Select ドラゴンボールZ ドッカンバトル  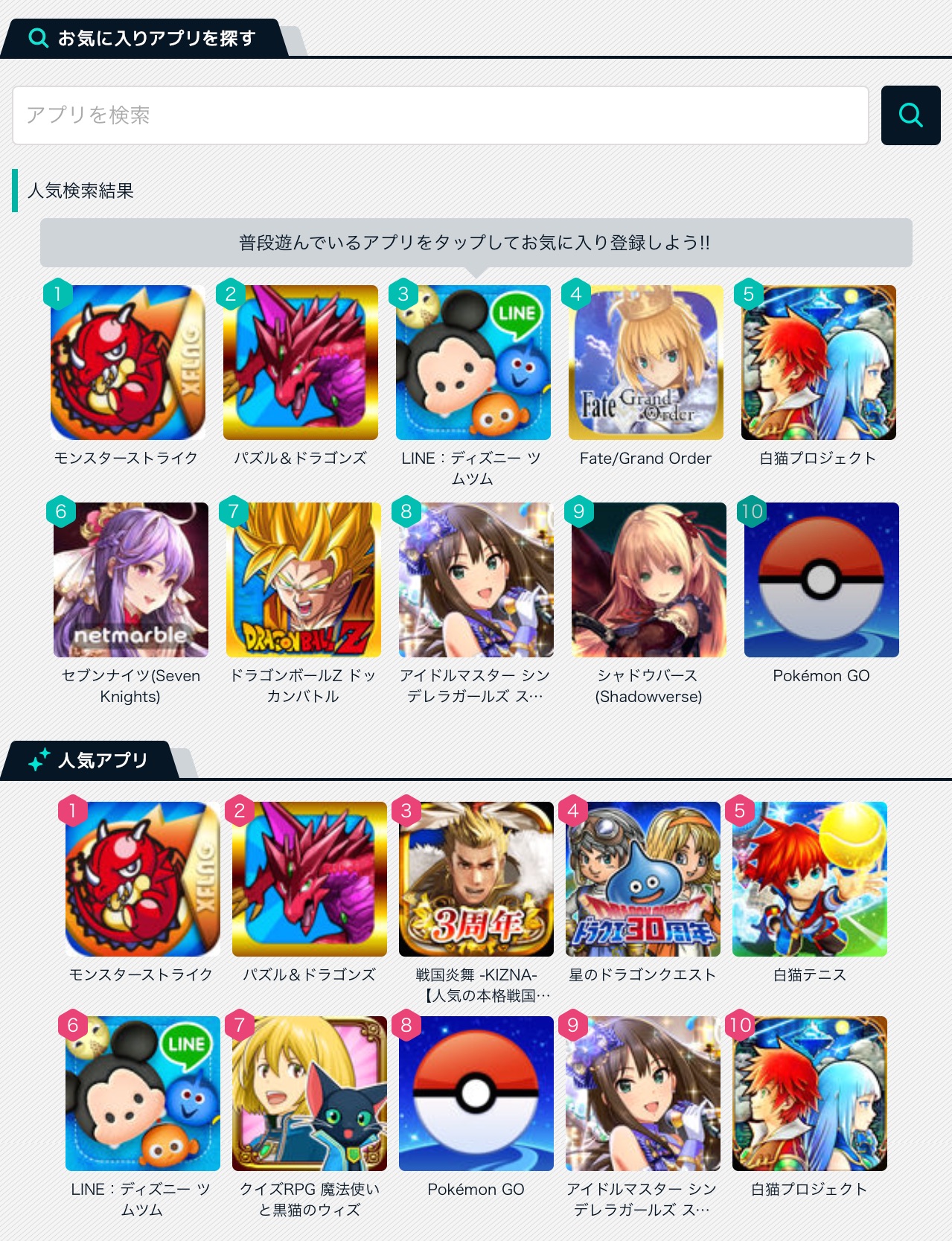pyautogui.click(x=304, y=581)
